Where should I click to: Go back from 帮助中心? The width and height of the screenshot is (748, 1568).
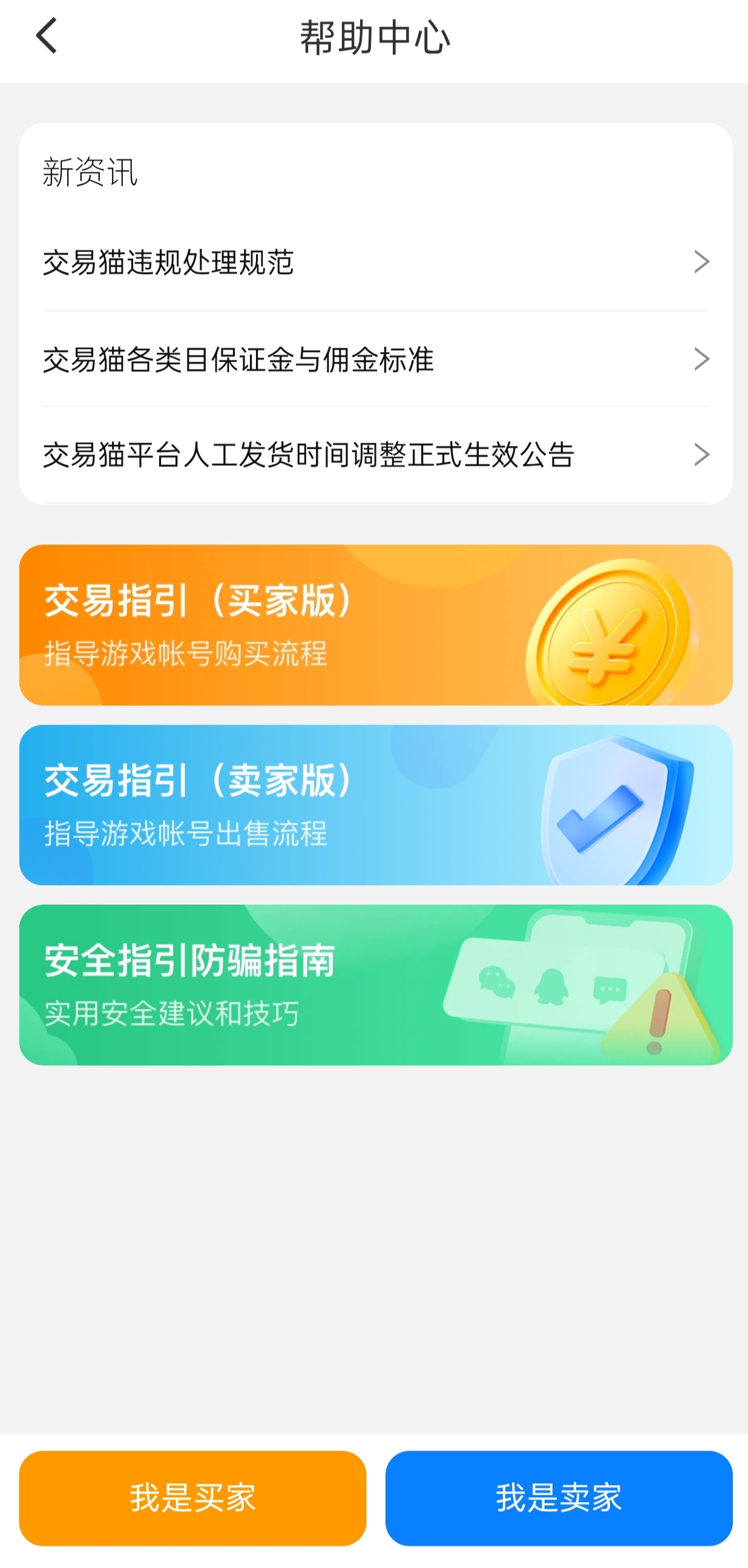(46, 36)
